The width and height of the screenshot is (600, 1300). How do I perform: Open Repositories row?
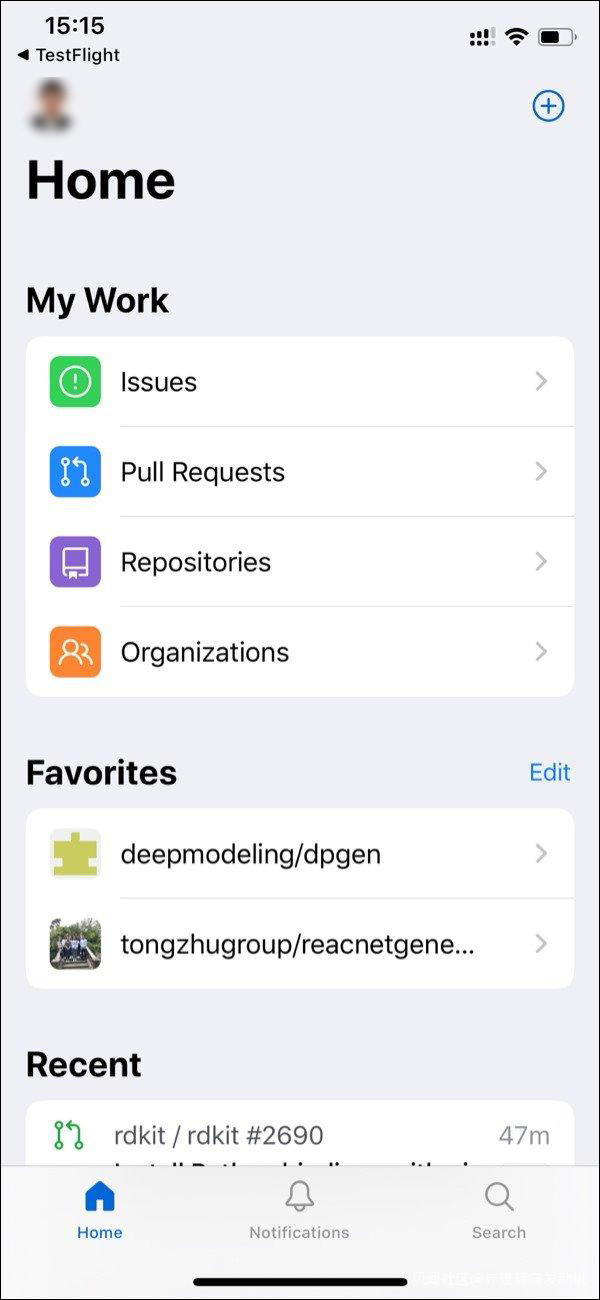click(300, 562)
